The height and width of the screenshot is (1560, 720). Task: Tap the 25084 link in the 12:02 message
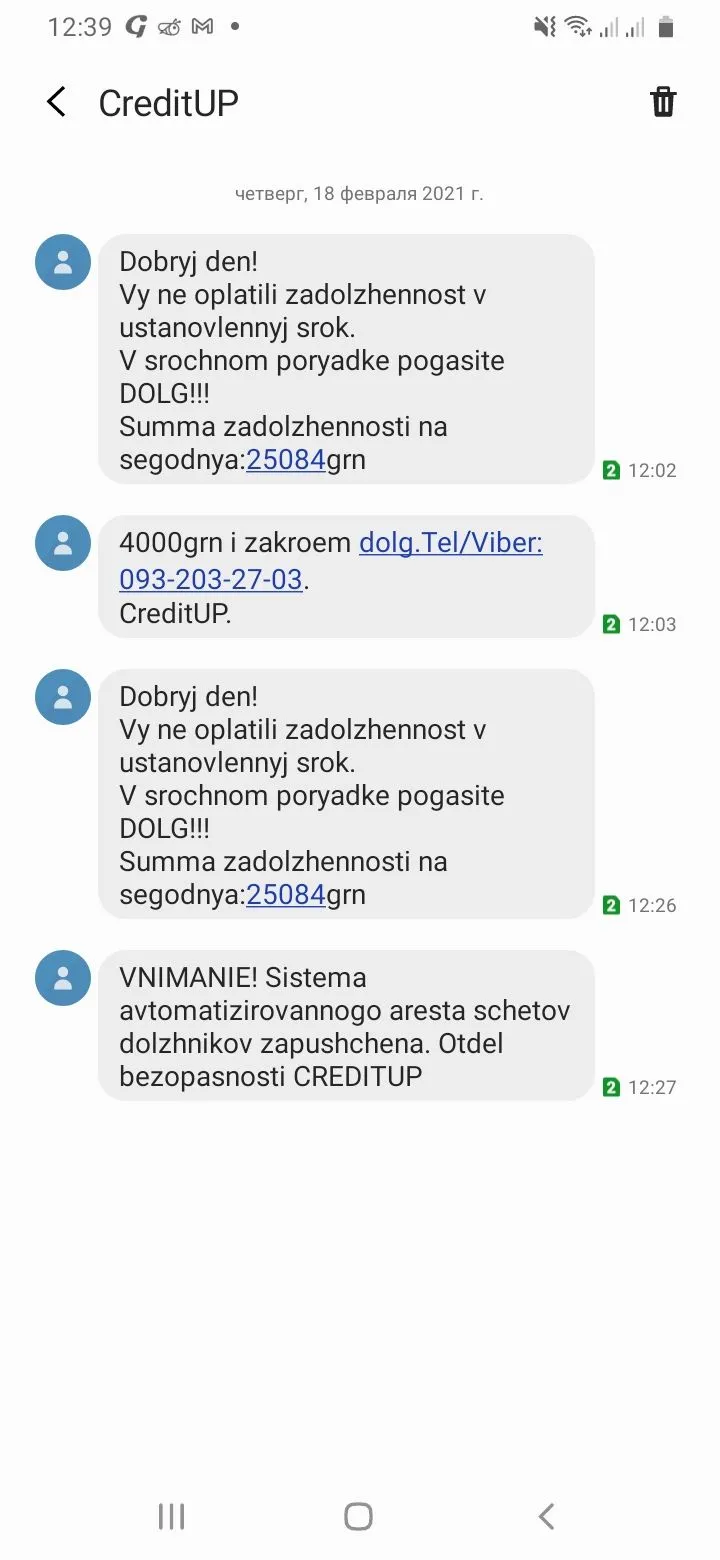(286, 460)
